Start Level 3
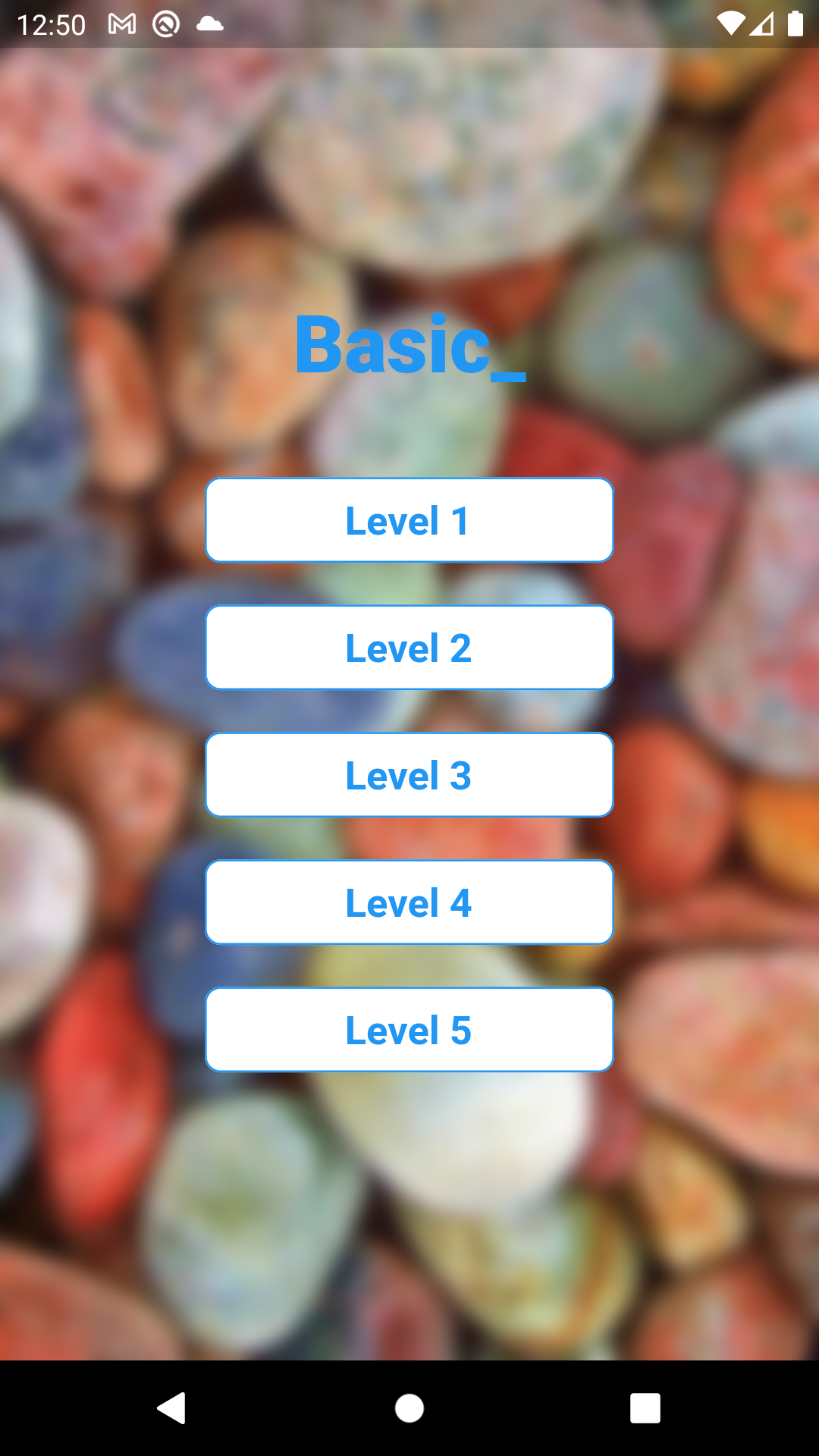This screenshot has width=819, height=1456. (409, 775)
